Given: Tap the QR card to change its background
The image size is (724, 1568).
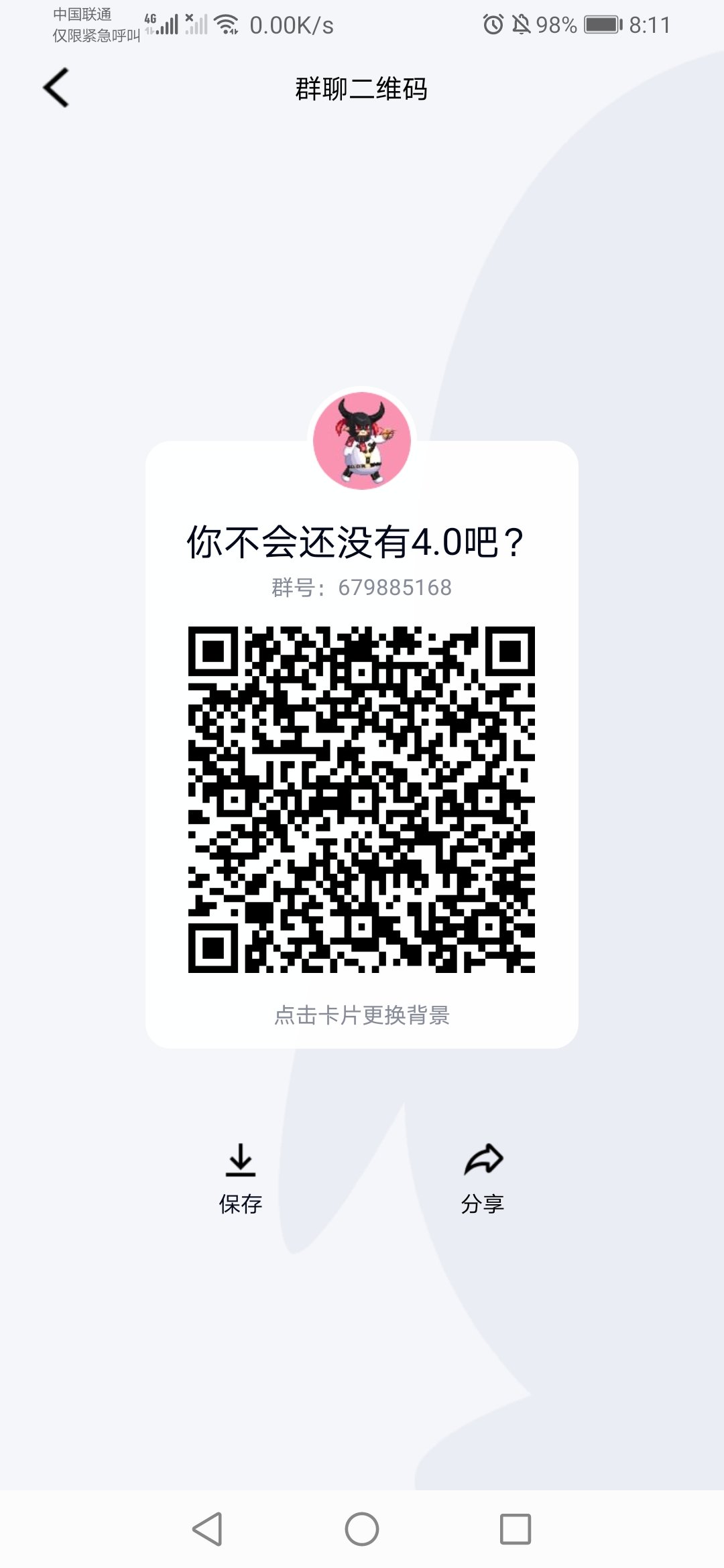Looking at the screenshot, I should pyautogui.click(x=362, y=744).
